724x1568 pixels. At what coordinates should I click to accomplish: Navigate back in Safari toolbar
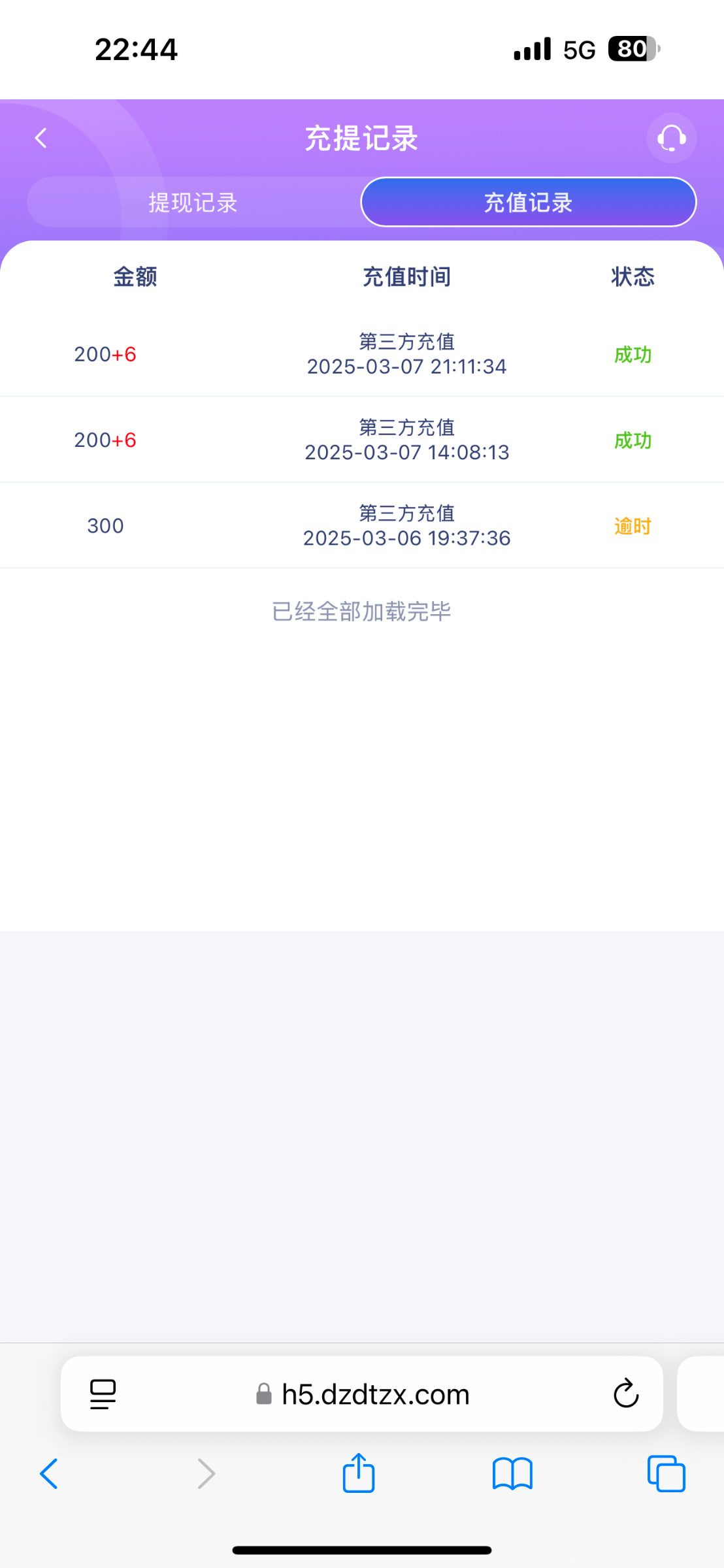click(x=49, y=1474)
